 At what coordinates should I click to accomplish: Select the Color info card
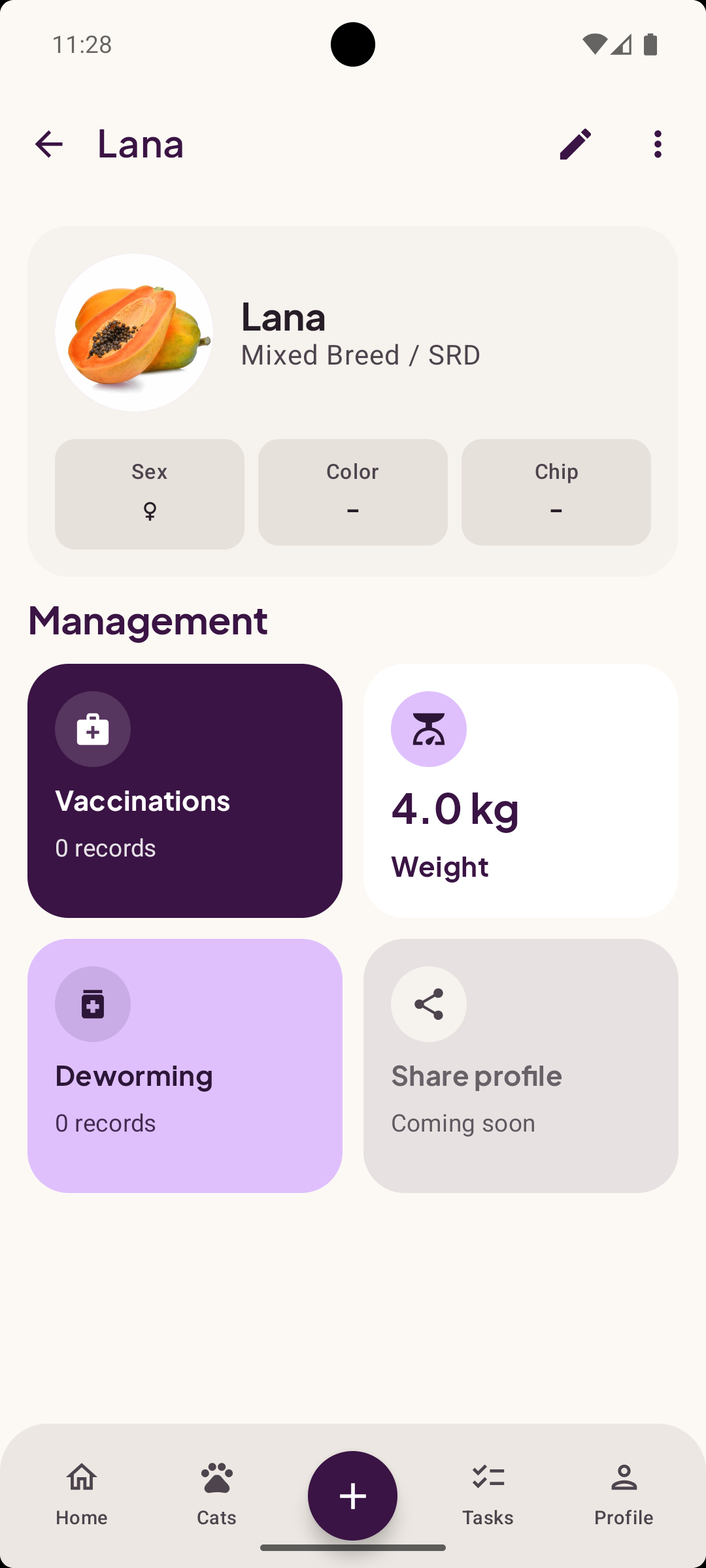(352, 493)
